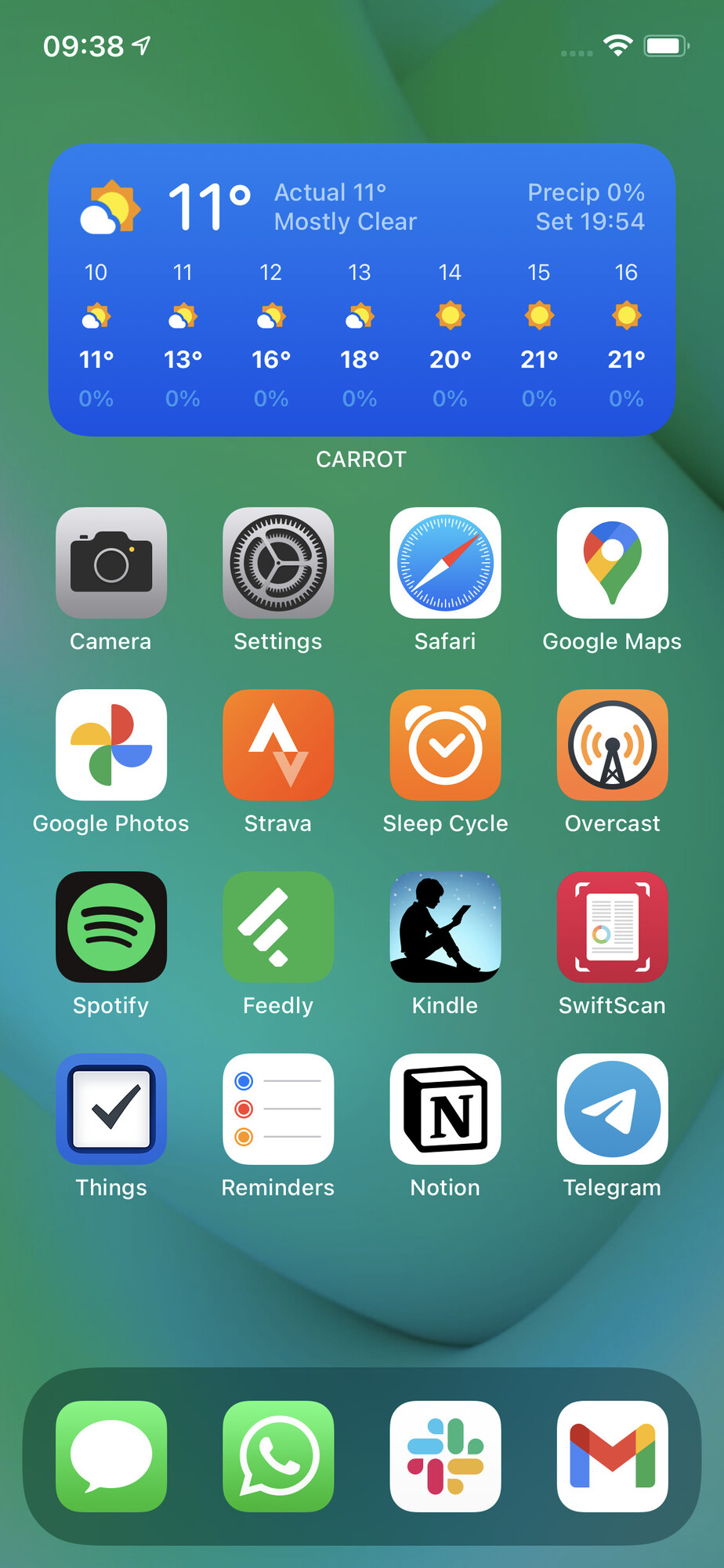Open Google Photos
The width and height of the screenshot is (724, 1568).
pos(111,745)
